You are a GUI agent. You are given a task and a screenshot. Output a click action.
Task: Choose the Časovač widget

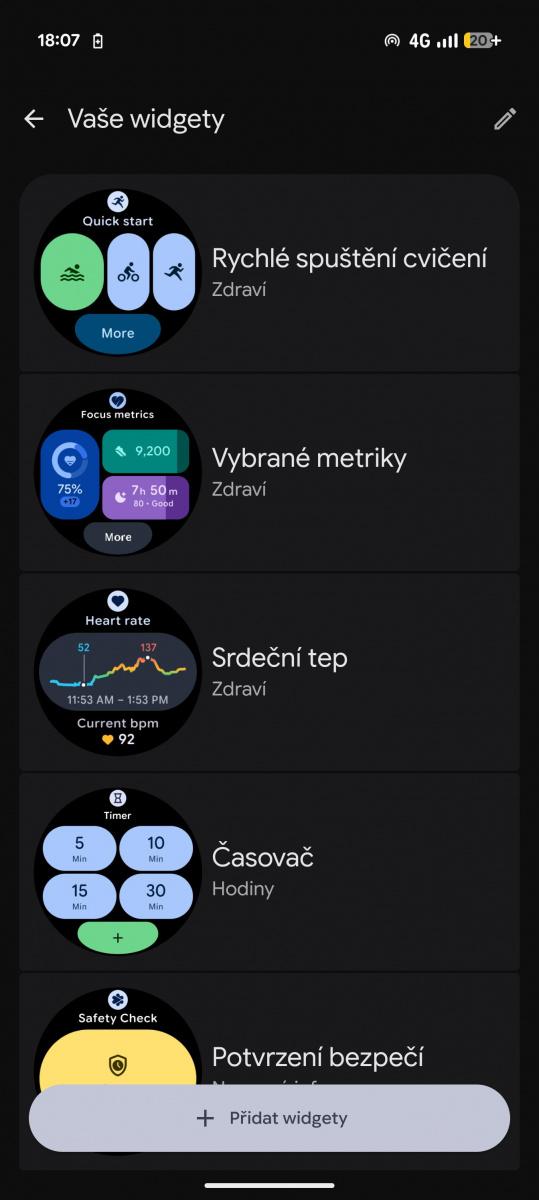pos(269,871)
